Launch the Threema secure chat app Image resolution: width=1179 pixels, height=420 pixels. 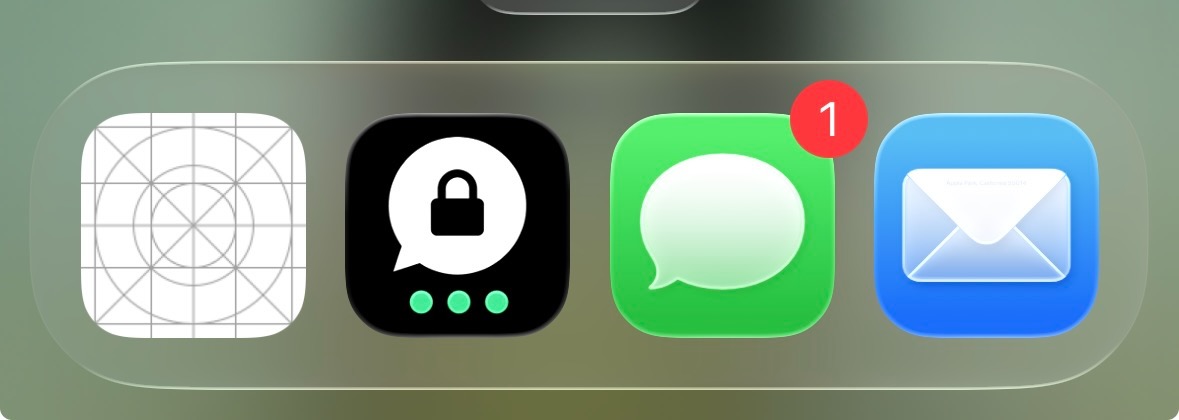coord(458,226)
